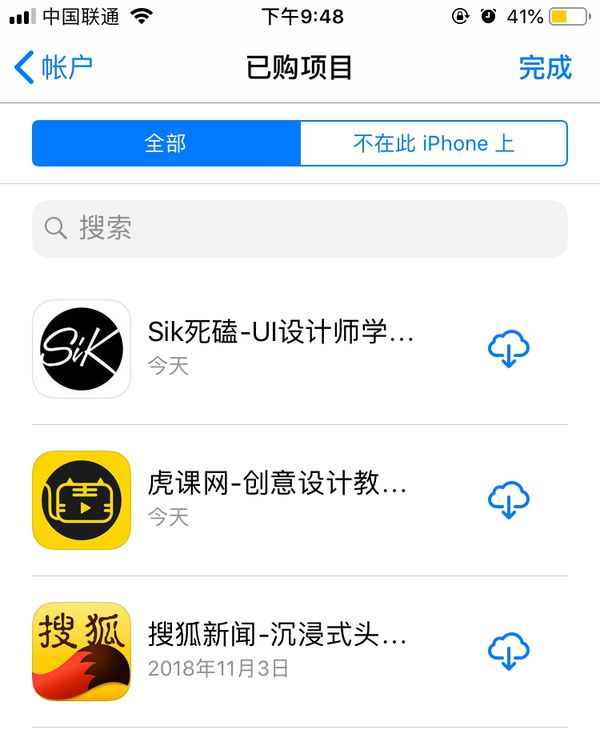Open 搜狐新闻-沉浸式头 app row

coord(278,650)
